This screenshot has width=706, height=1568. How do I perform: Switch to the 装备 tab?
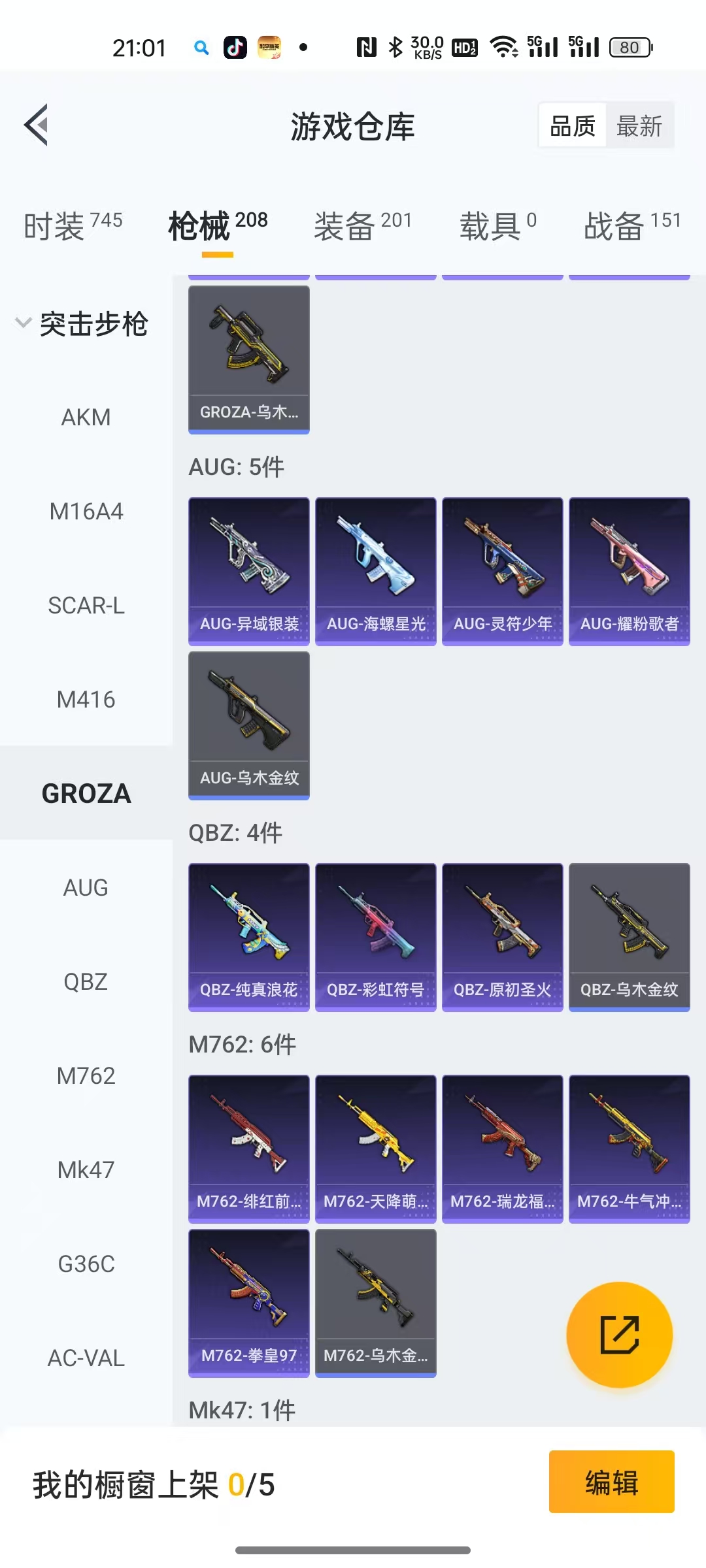coord(363,226)
